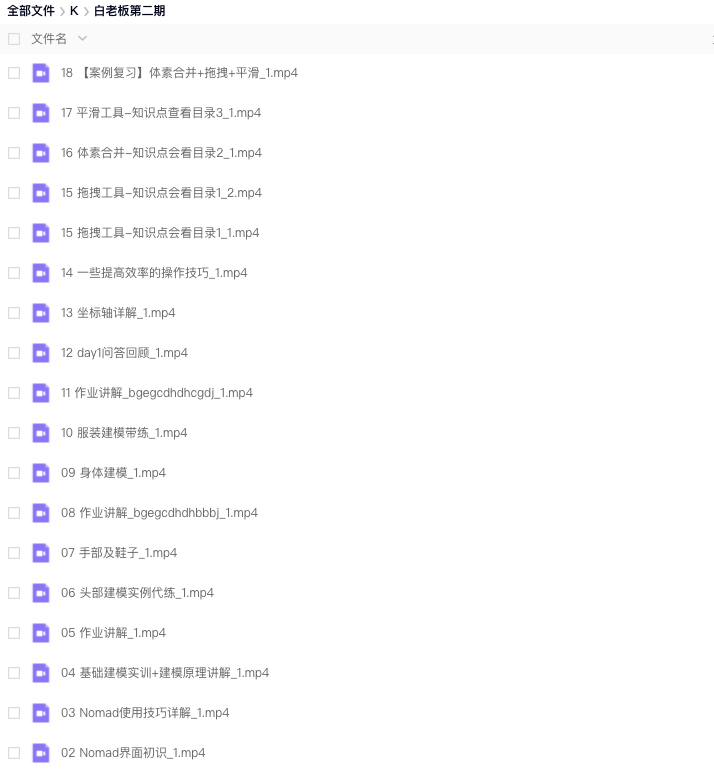This screenshot has height=772, width=714.
Task: Open folder K in the breadcrumb
Action: (x=74, y=11)
